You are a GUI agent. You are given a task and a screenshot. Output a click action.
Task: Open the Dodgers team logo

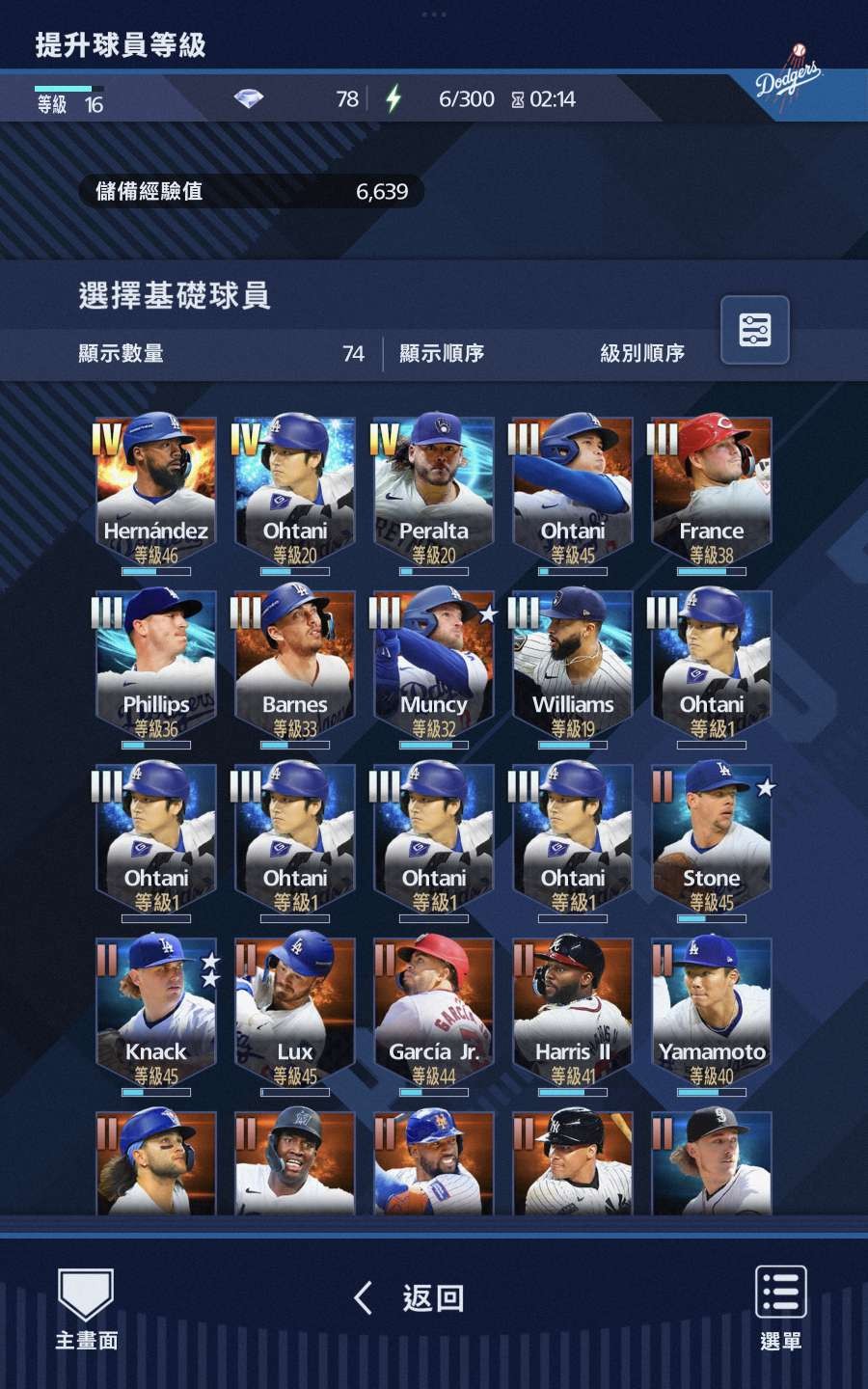(x=789, y=77)
